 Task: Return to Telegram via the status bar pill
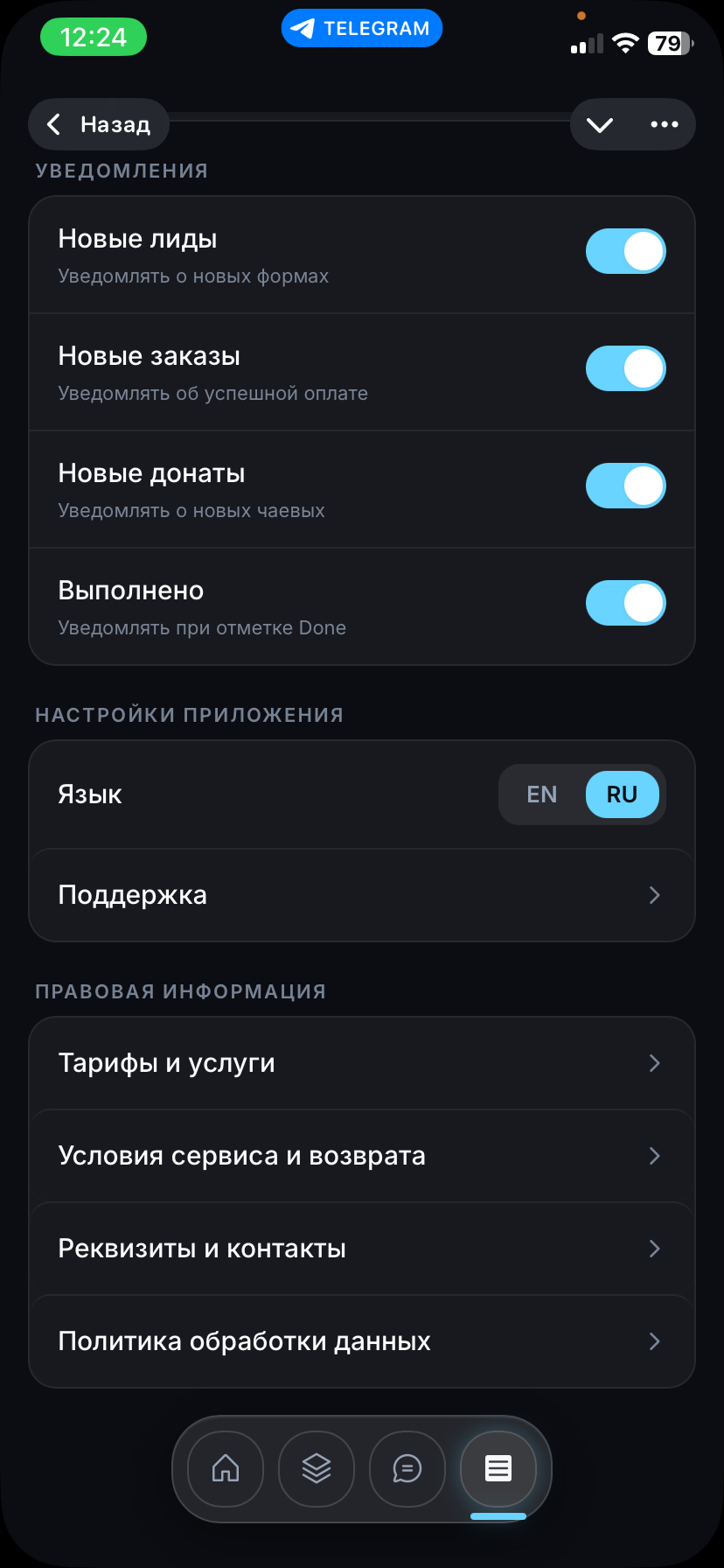pos(362,29)
